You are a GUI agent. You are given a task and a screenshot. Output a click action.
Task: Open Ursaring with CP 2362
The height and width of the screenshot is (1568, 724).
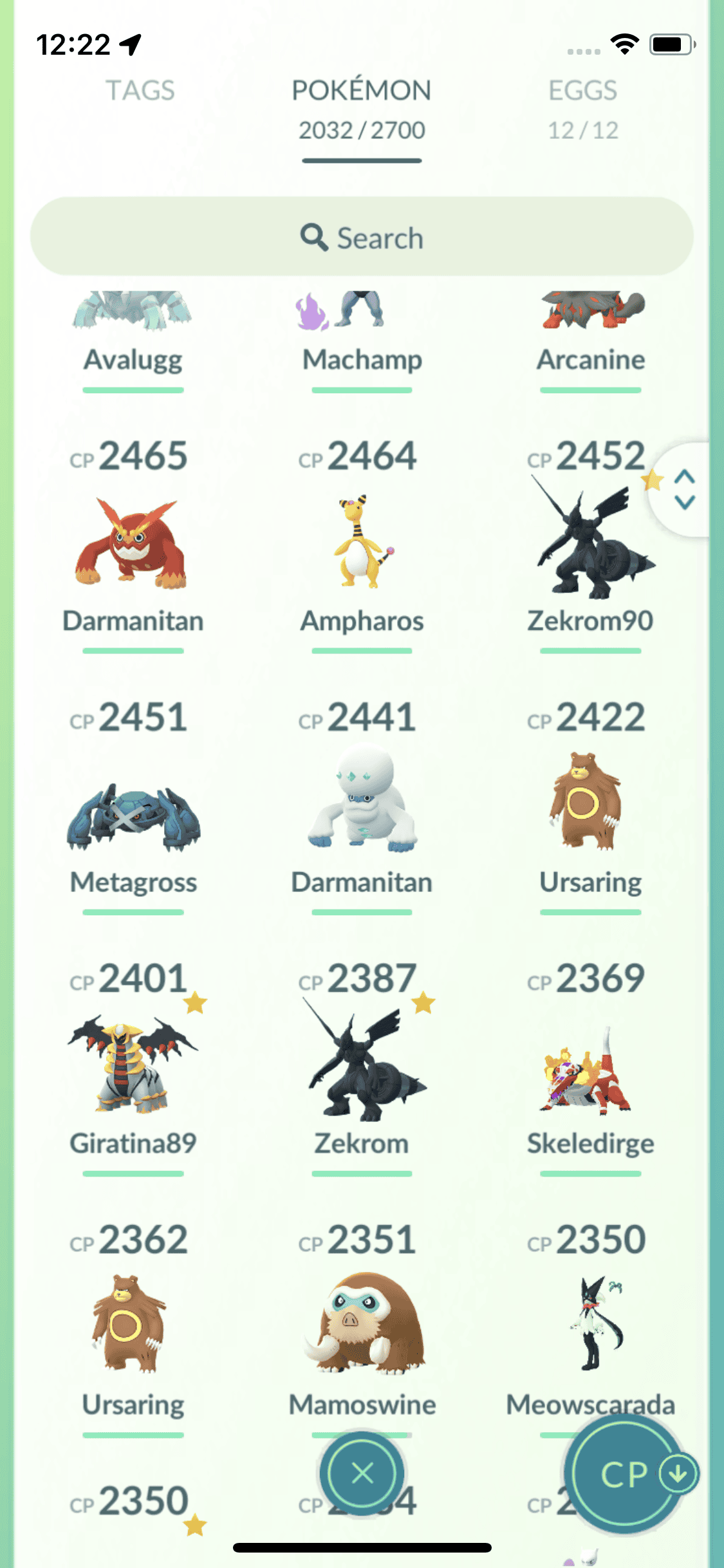coord(133,1326)
